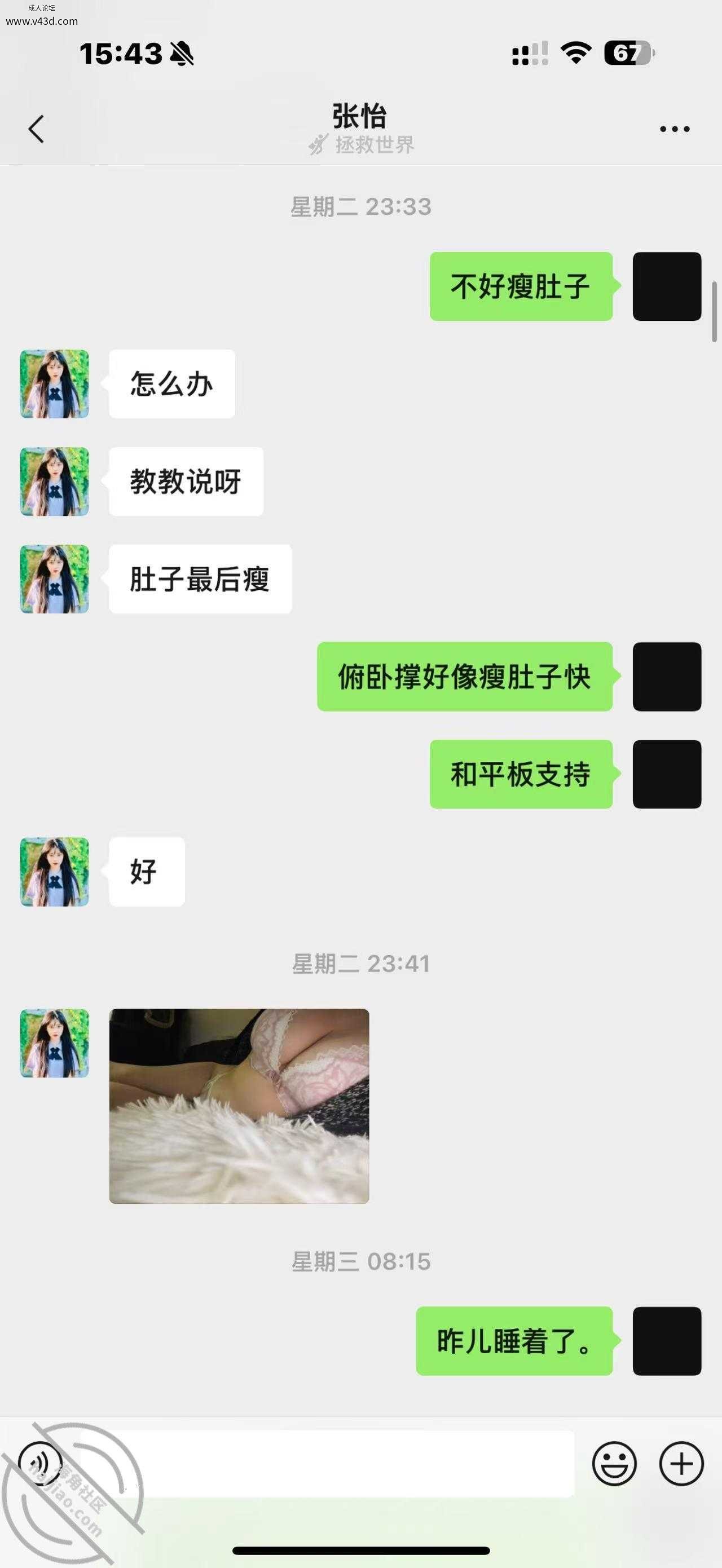Open the chat info overflow menu
The width and height of the screenshot is (722, 1568).
[x=675, y=129]
